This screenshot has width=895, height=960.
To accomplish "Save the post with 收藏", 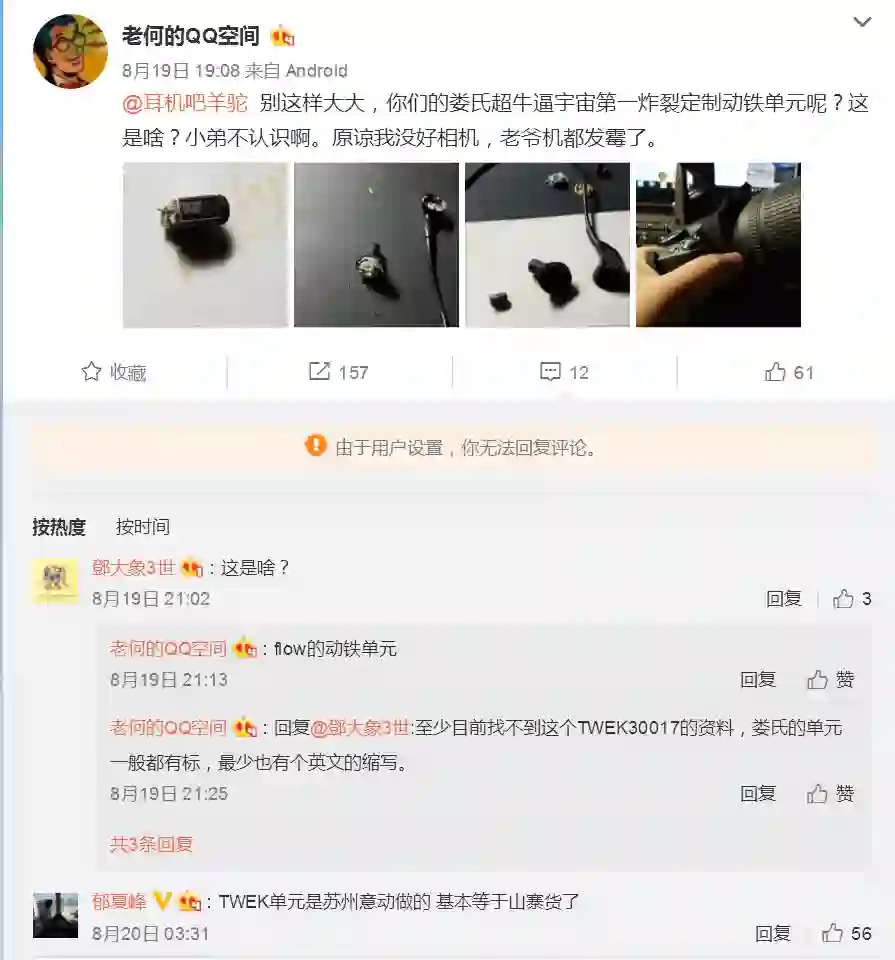I will point(114,372).
